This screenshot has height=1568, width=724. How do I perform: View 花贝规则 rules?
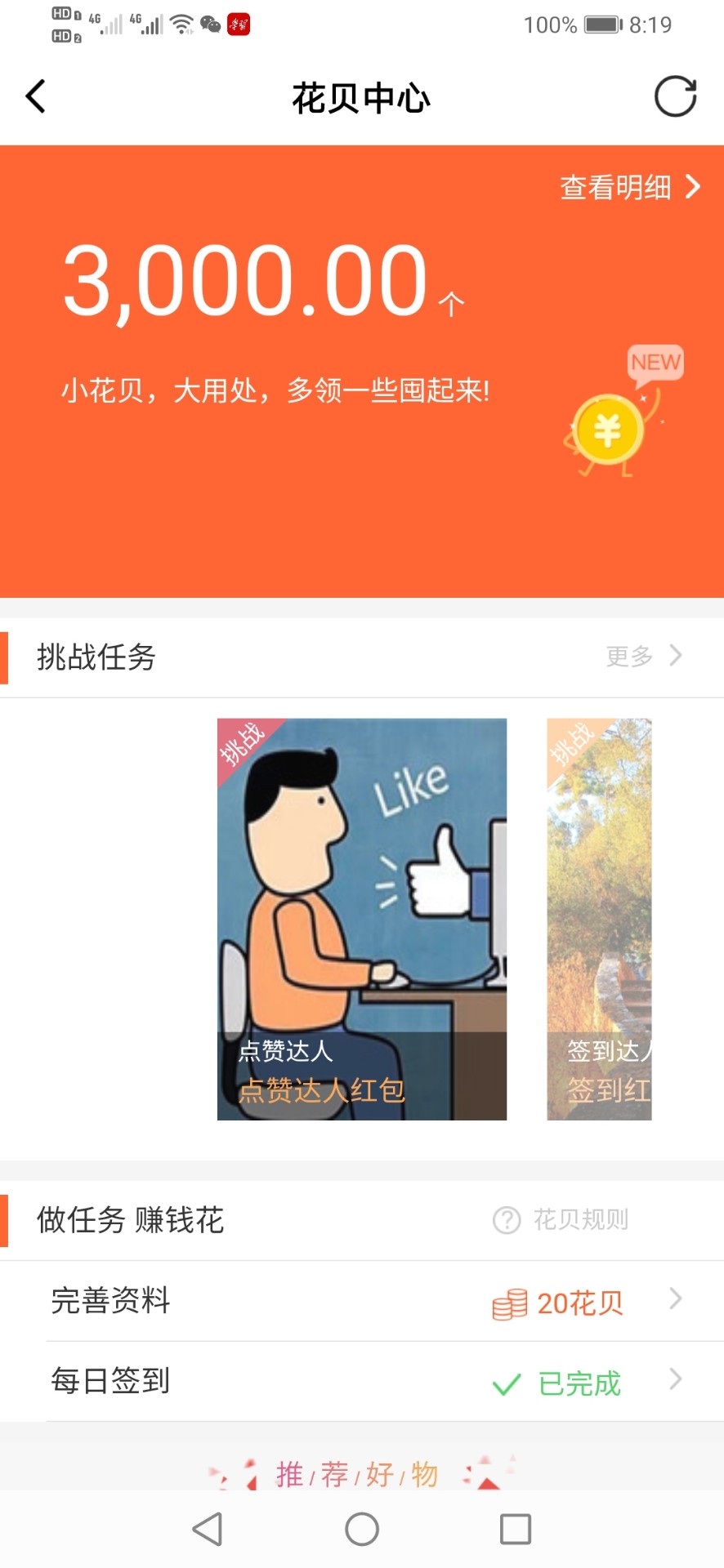(562, 1219)
